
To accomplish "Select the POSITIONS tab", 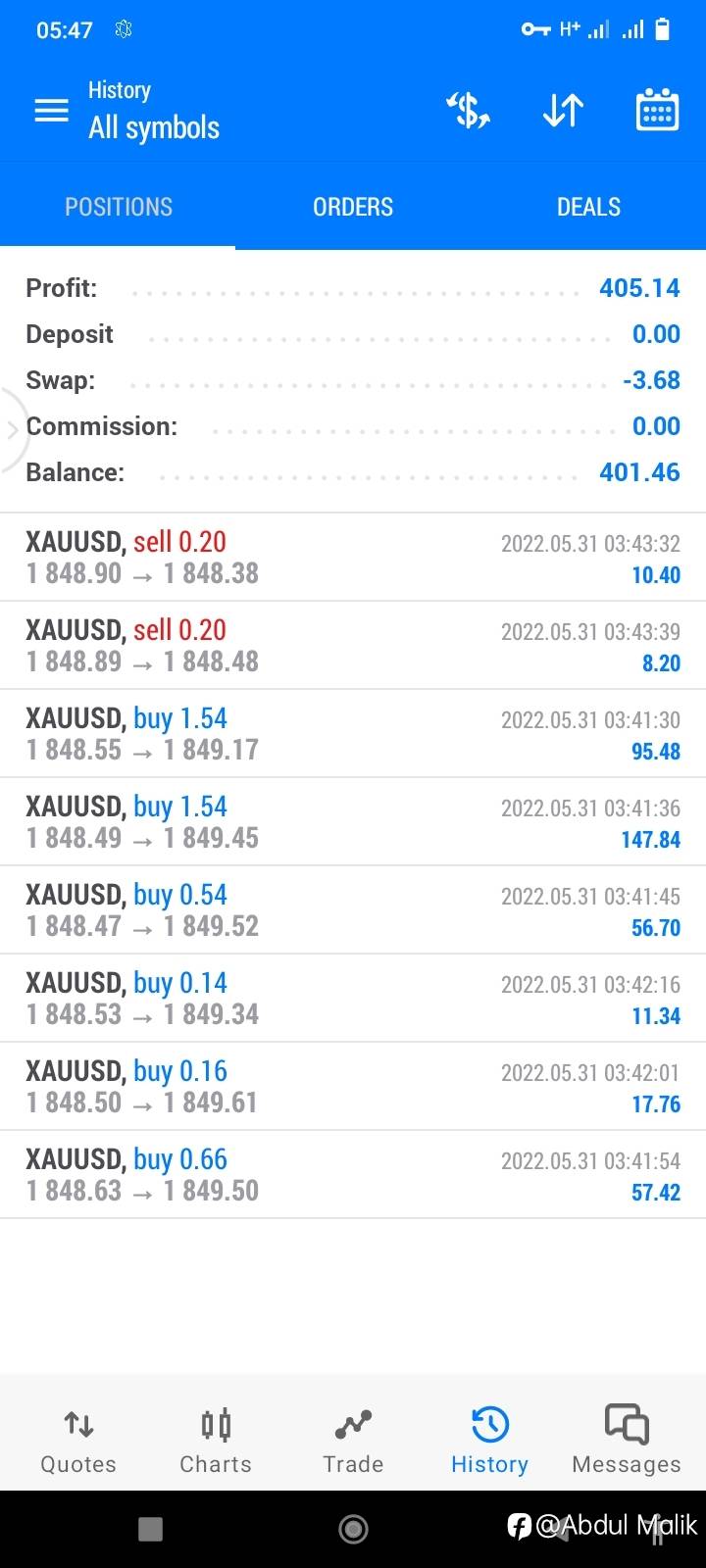I will pos(118,207).
